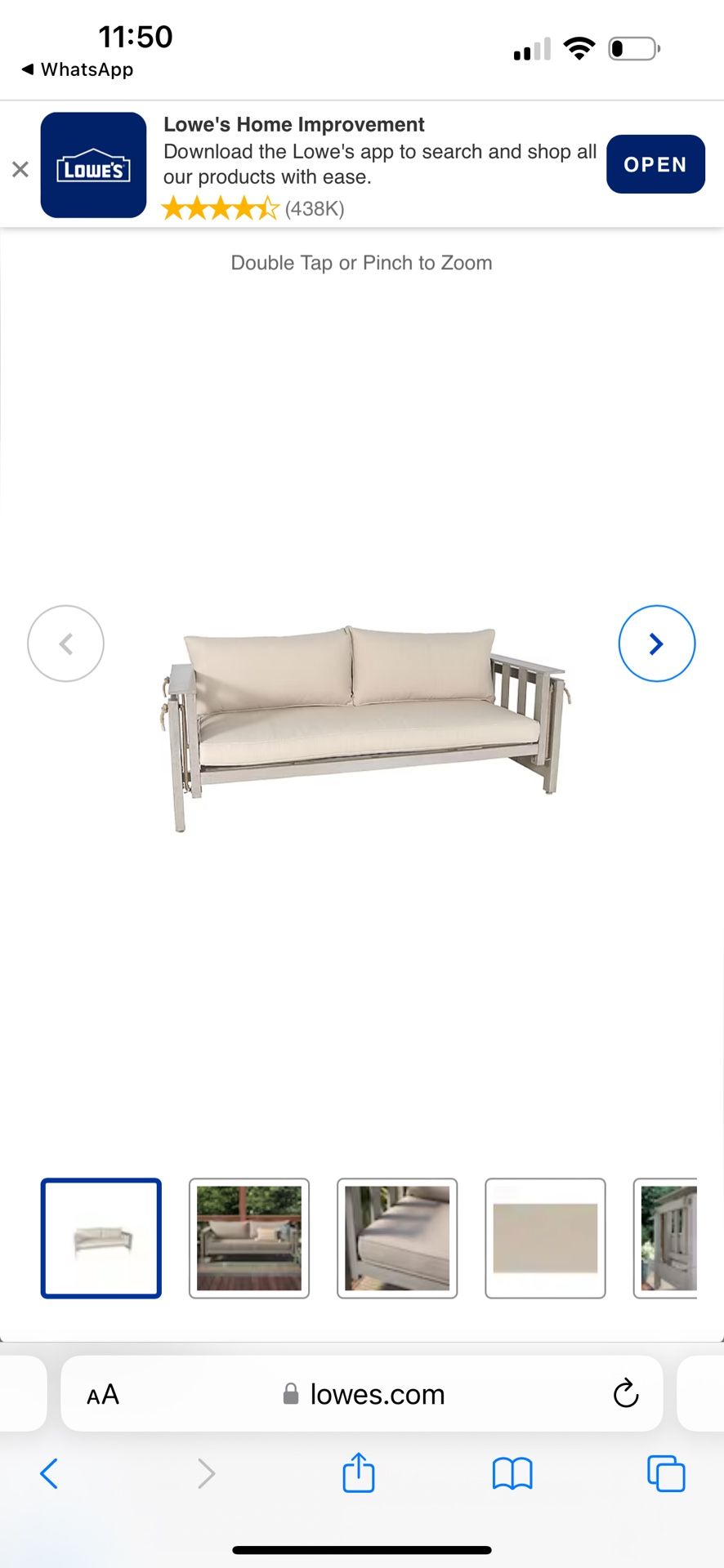724x1568 pixels.
Task: Navigate back using Safari's back arrow
Action: pos(49,1473)
